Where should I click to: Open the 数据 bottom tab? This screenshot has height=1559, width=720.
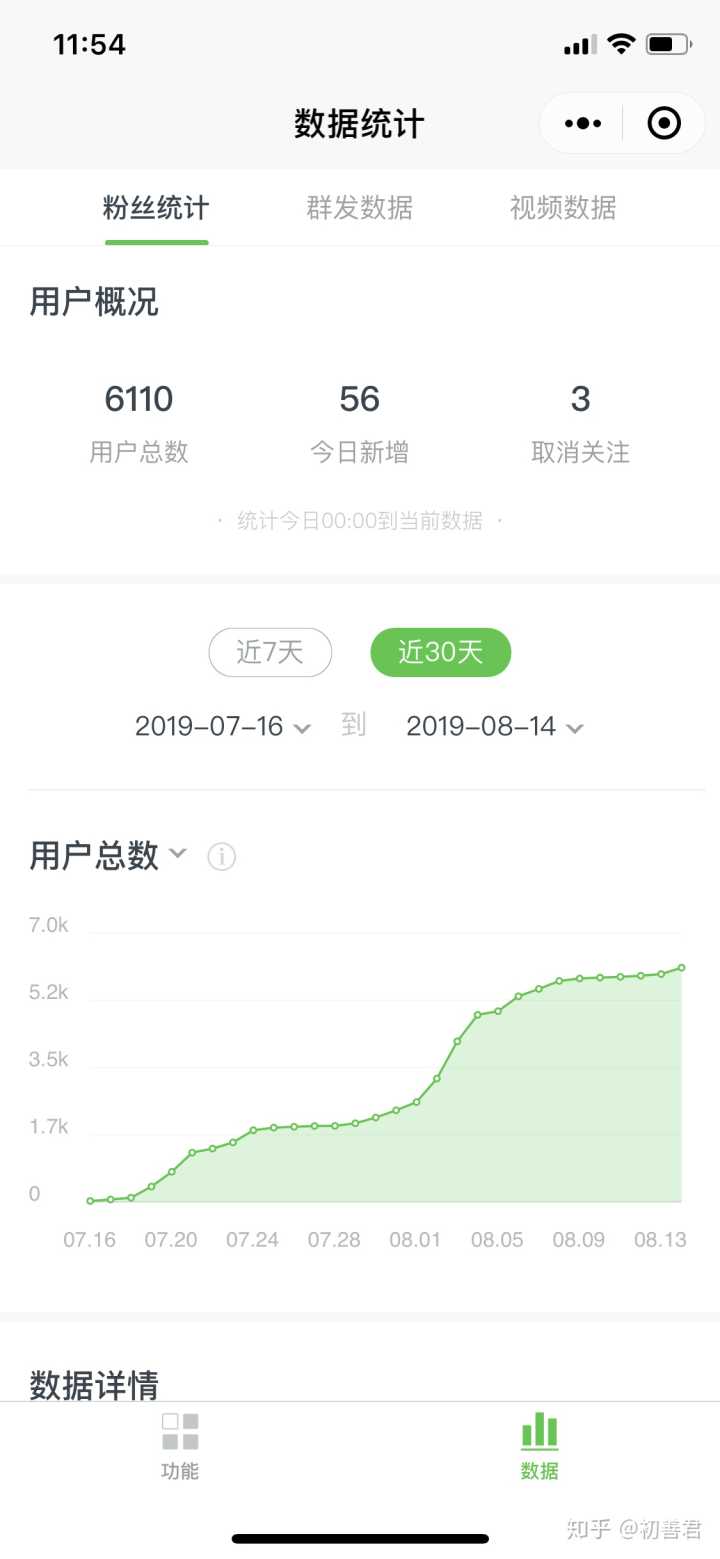(x=539, y=1445)
